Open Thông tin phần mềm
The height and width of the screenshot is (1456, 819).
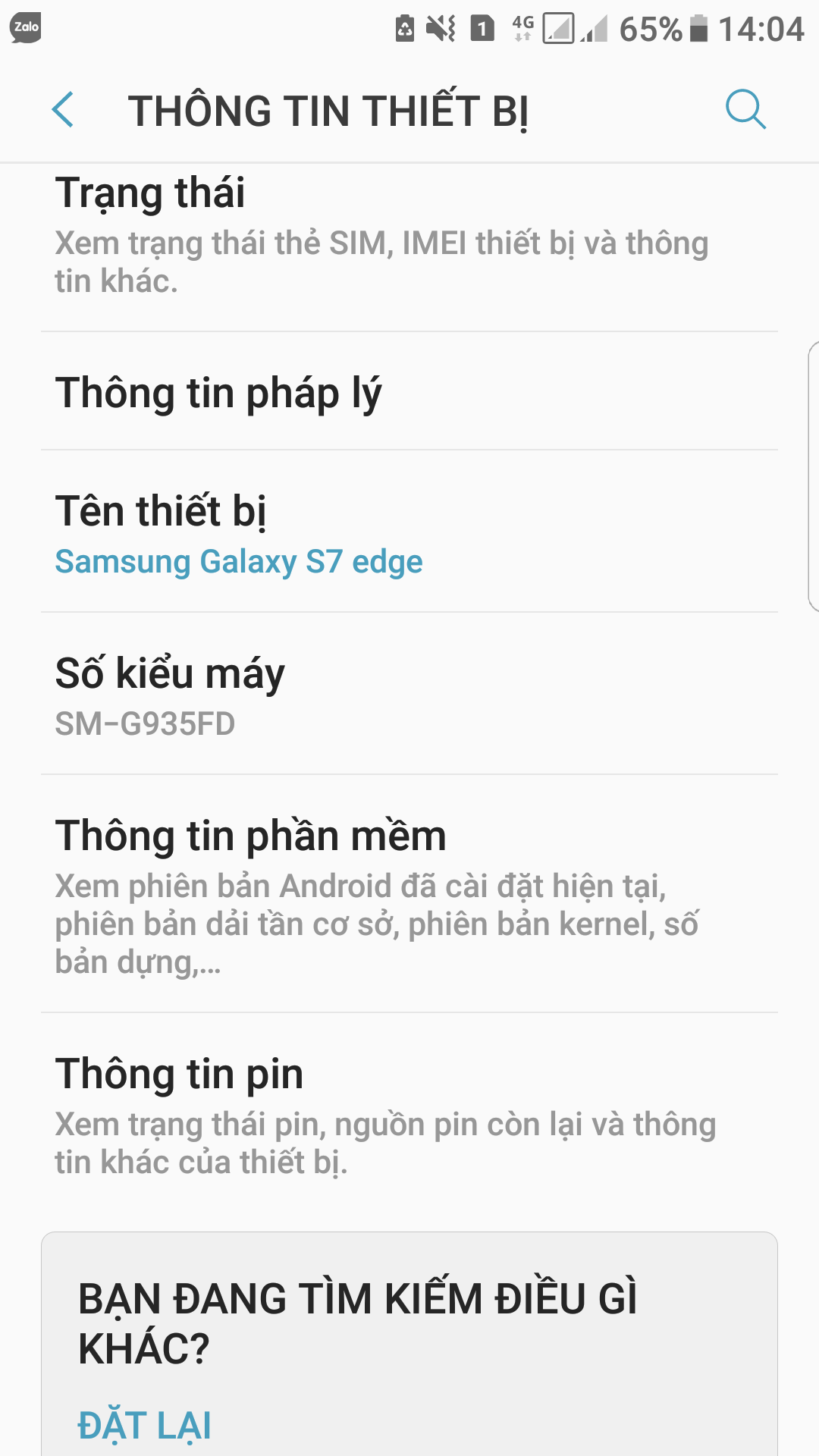pos(409,894)
